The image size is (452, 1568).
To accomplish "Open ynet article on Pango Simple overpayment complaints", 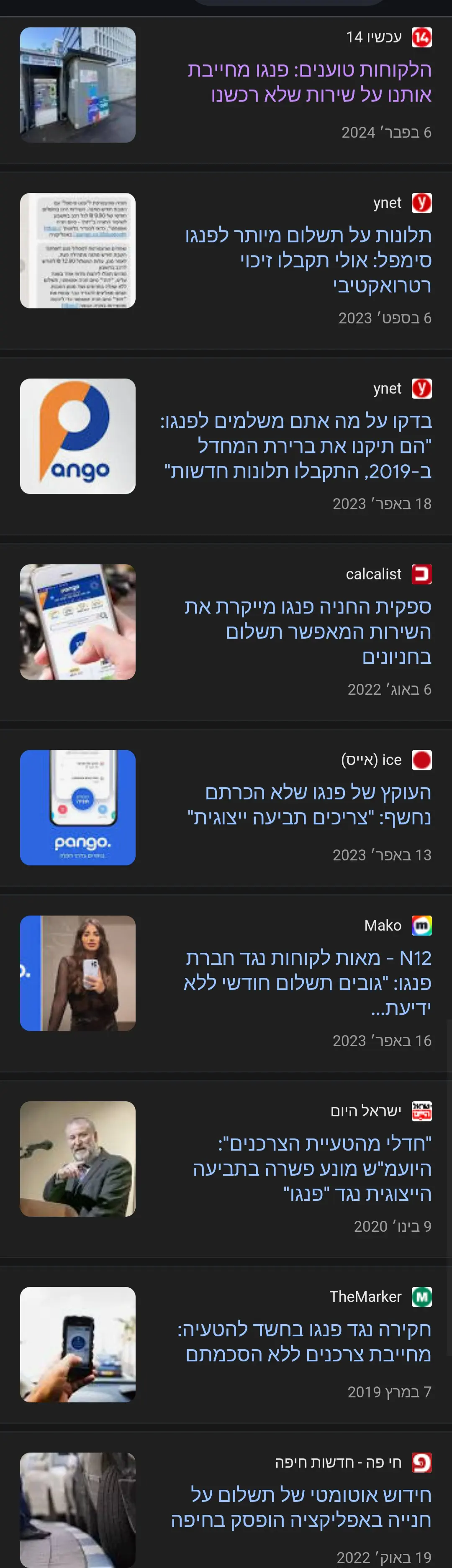I will click(x=308, y=260).
